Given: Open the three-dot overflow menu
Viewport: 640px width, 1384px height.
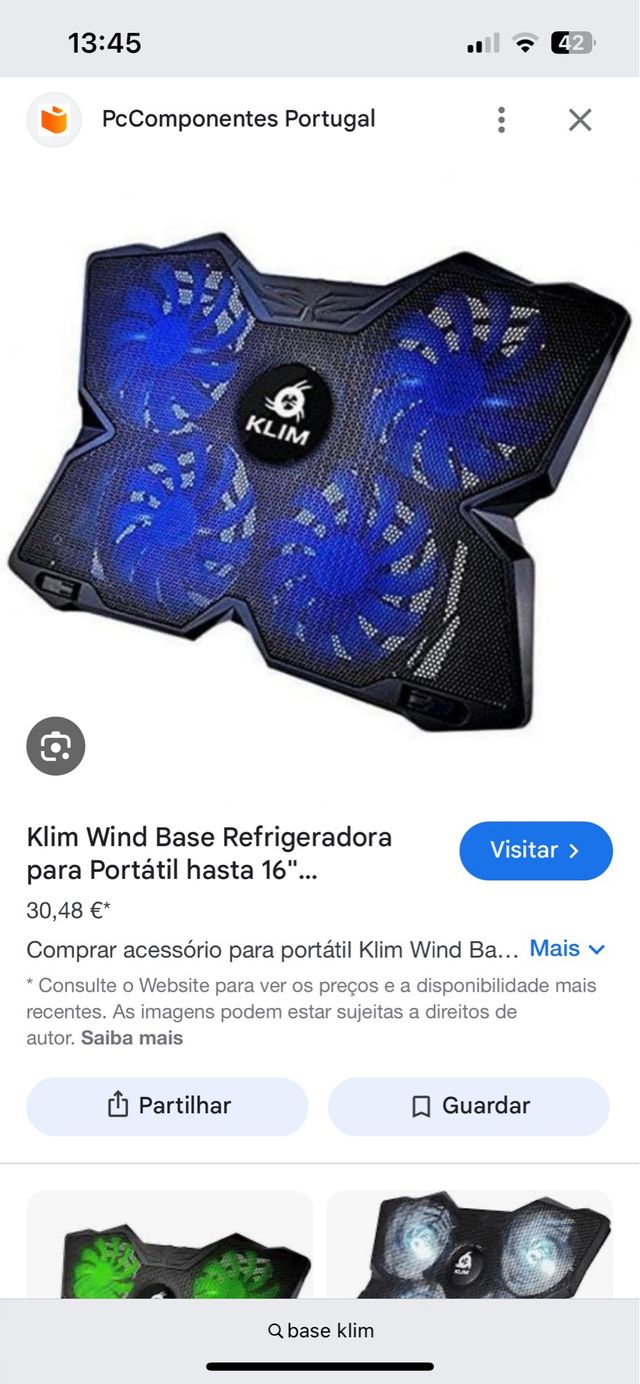Looking at the screenshot, I should [501, 120].
